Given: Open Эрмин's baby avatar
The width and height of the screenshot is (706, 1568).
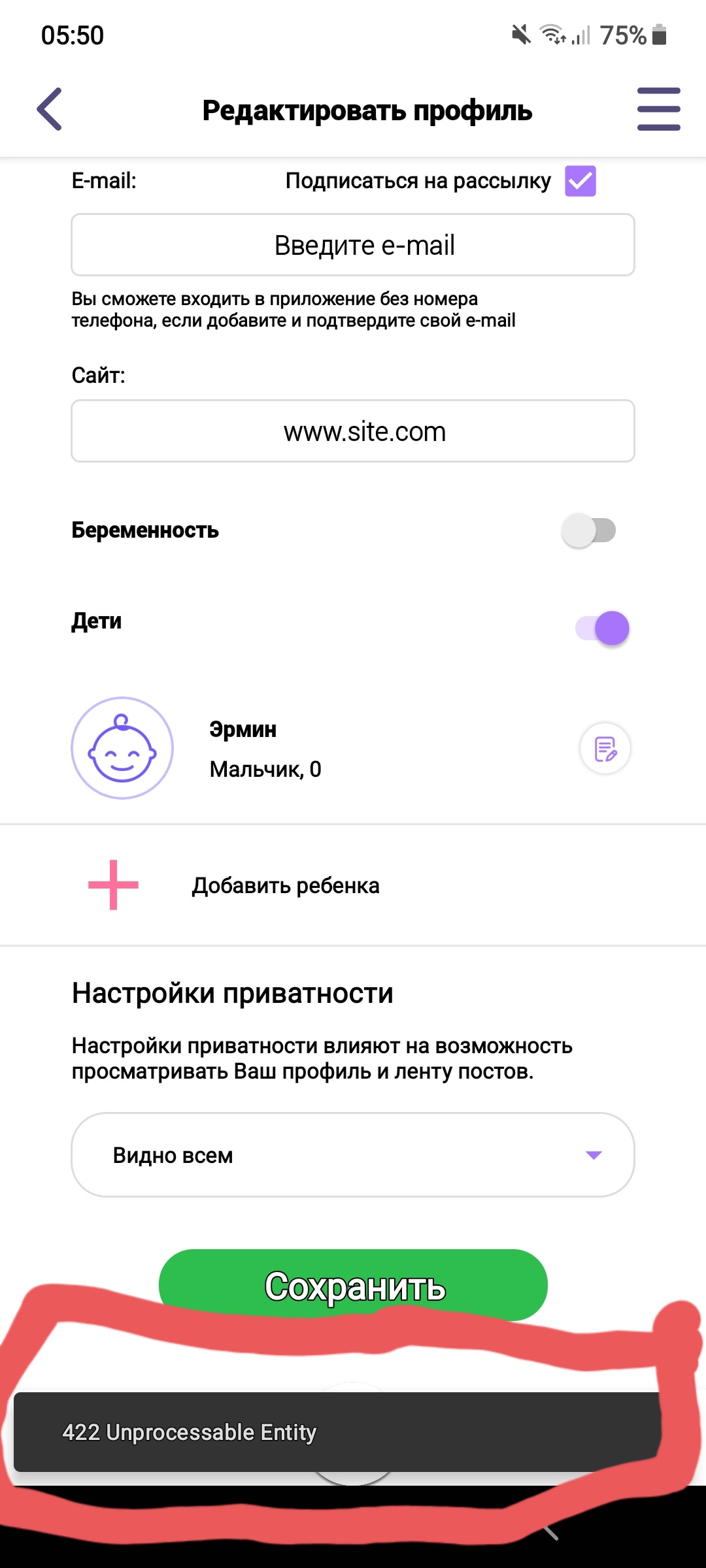Looking at the screenshot, I should pyautogui.click(x=122, y=748).
